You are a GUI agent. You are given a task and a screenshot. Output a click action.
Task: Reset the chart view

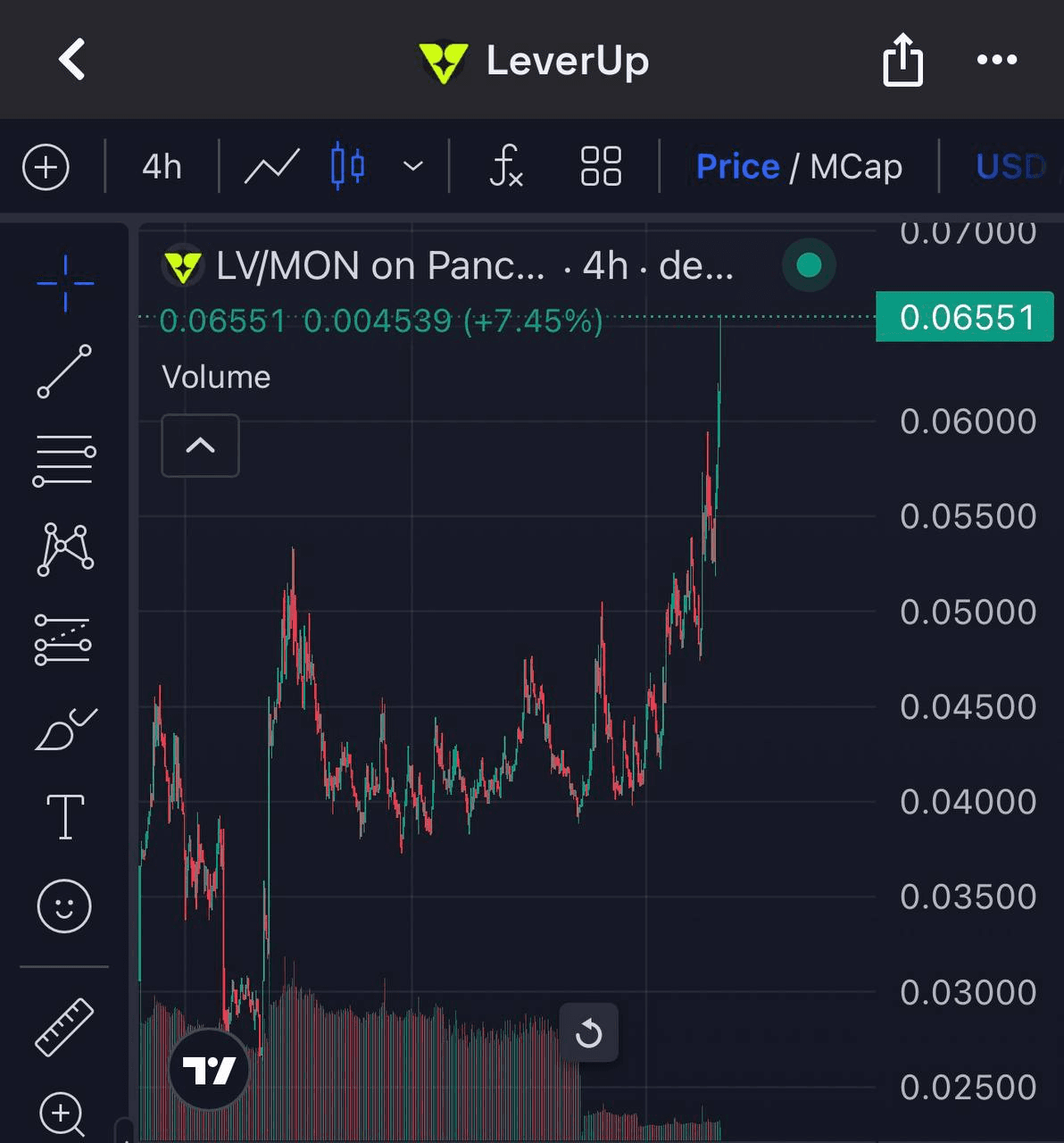tap(588, 1034)
